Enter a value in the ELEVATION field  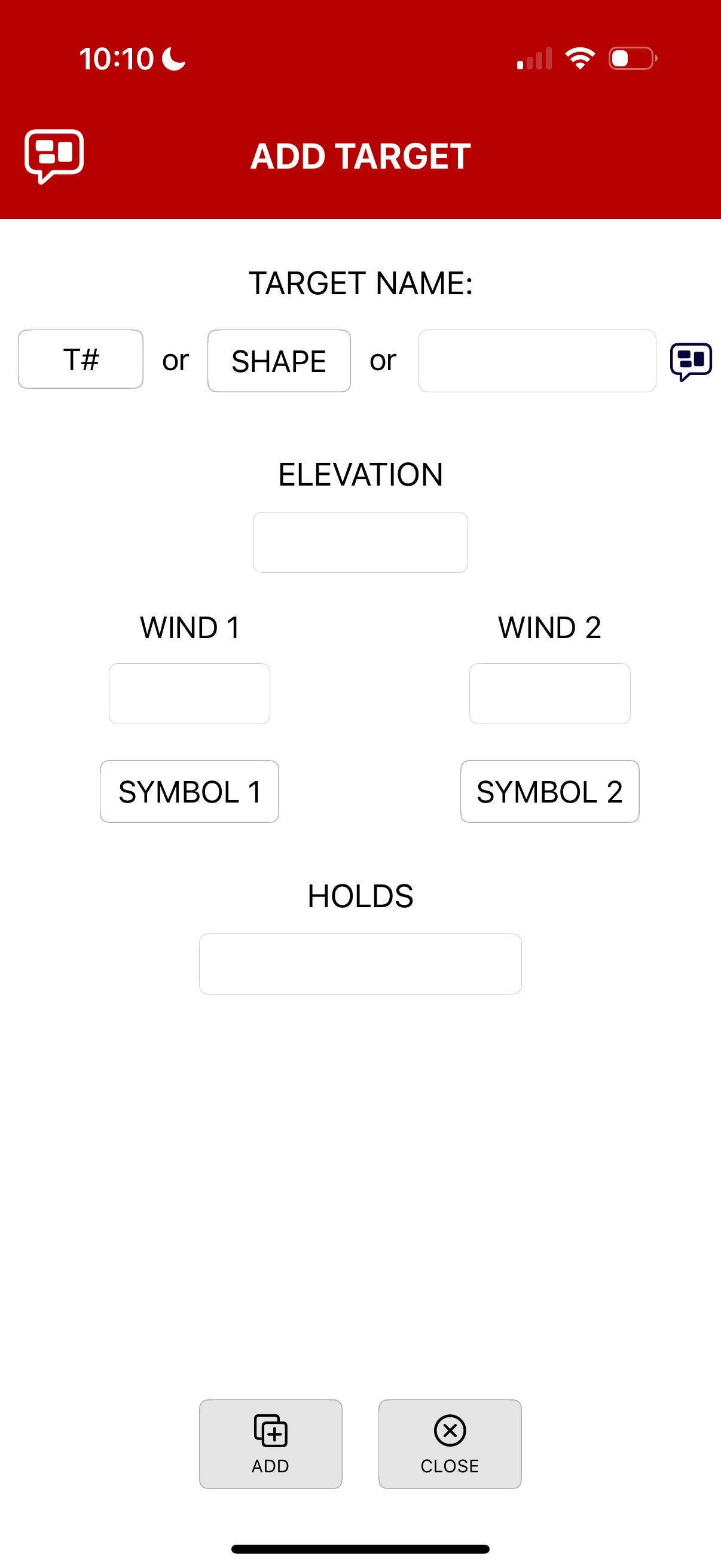click(360, 542)
